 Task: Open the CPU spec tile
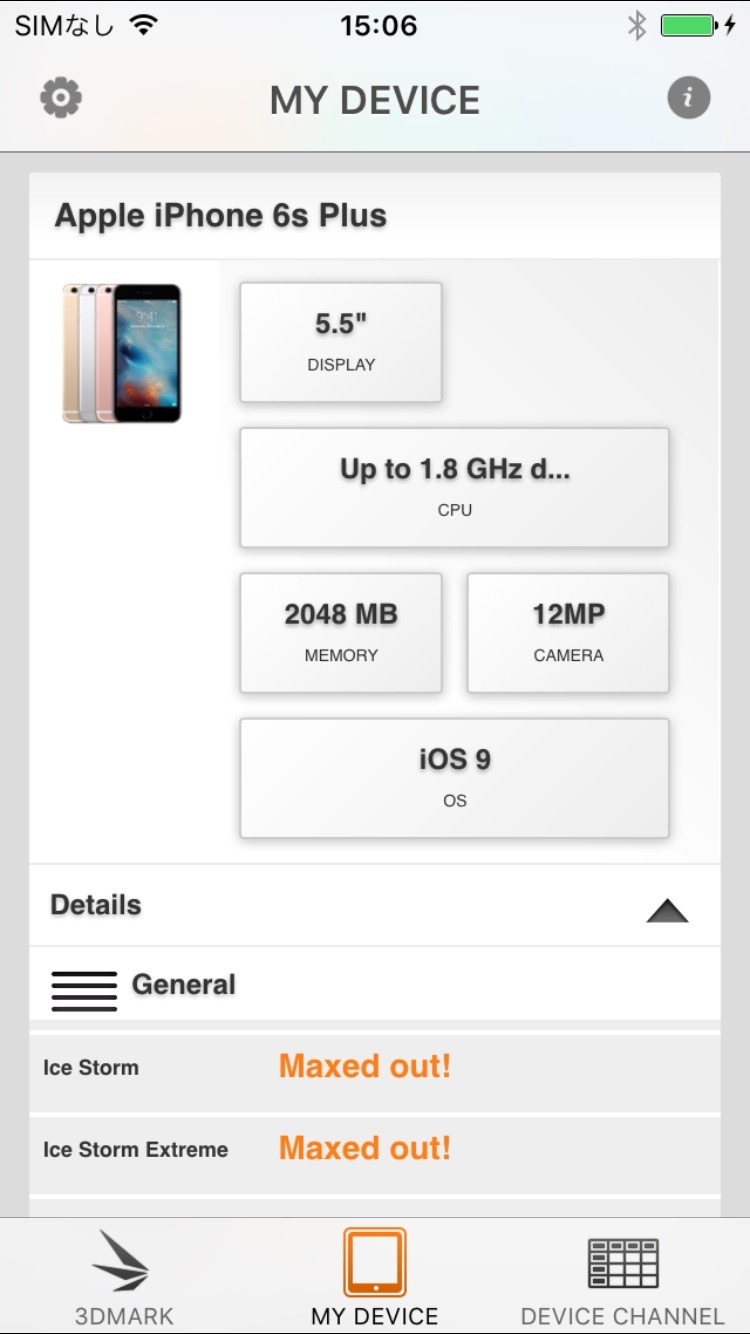(454, 487)
